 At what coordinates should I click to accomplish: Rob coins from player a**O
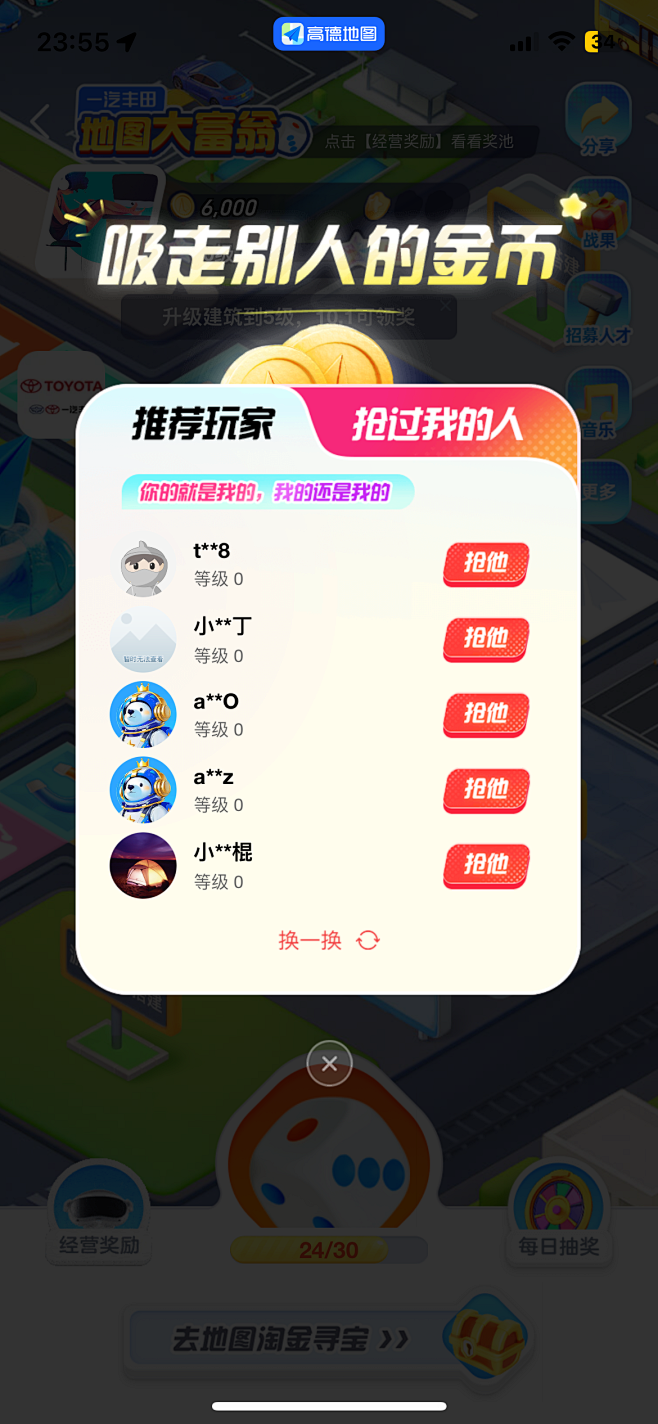click(486, 714)
